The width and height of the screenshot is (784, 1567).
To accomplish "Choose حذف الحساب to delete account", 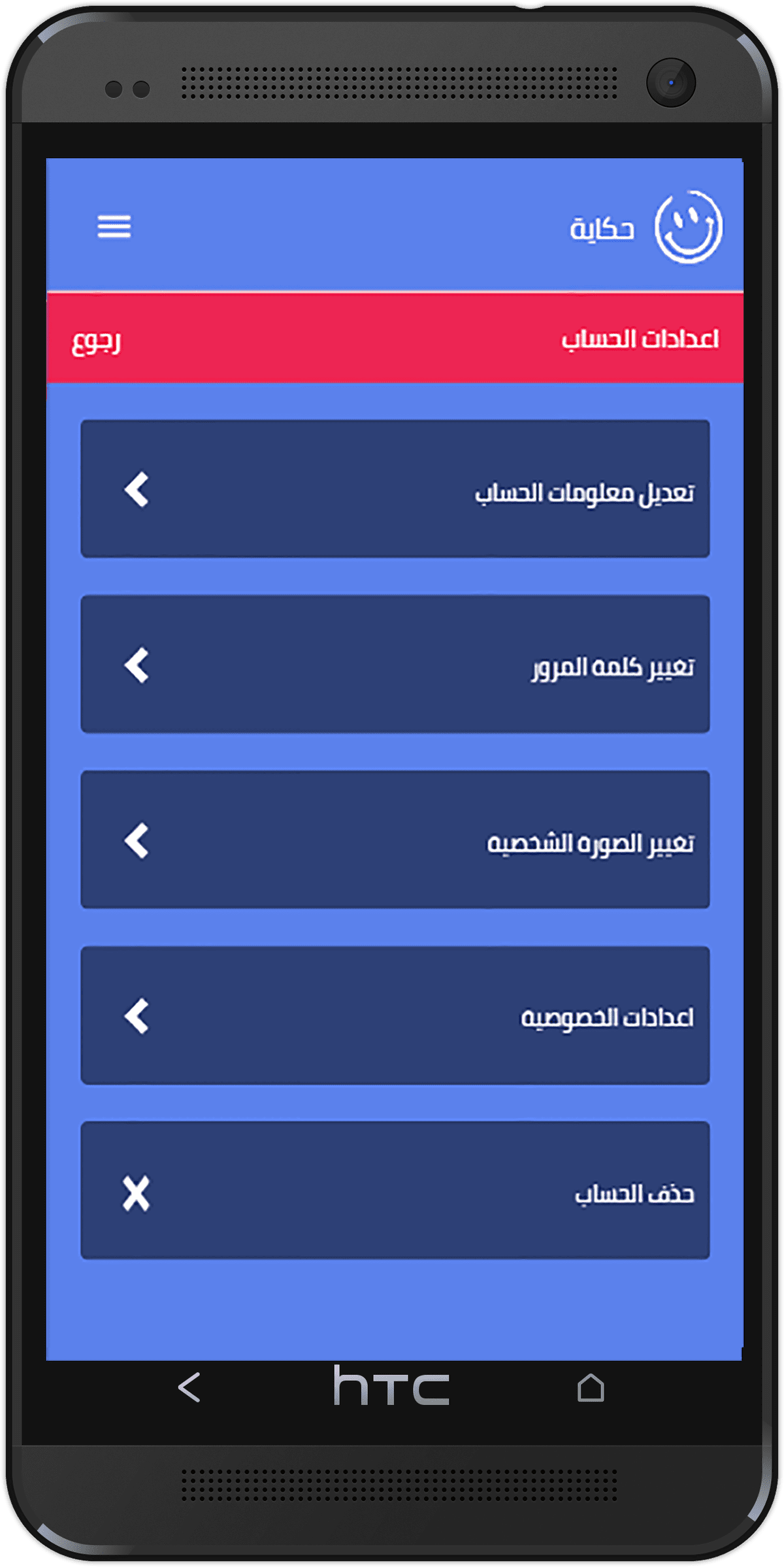I will 395,1191.
